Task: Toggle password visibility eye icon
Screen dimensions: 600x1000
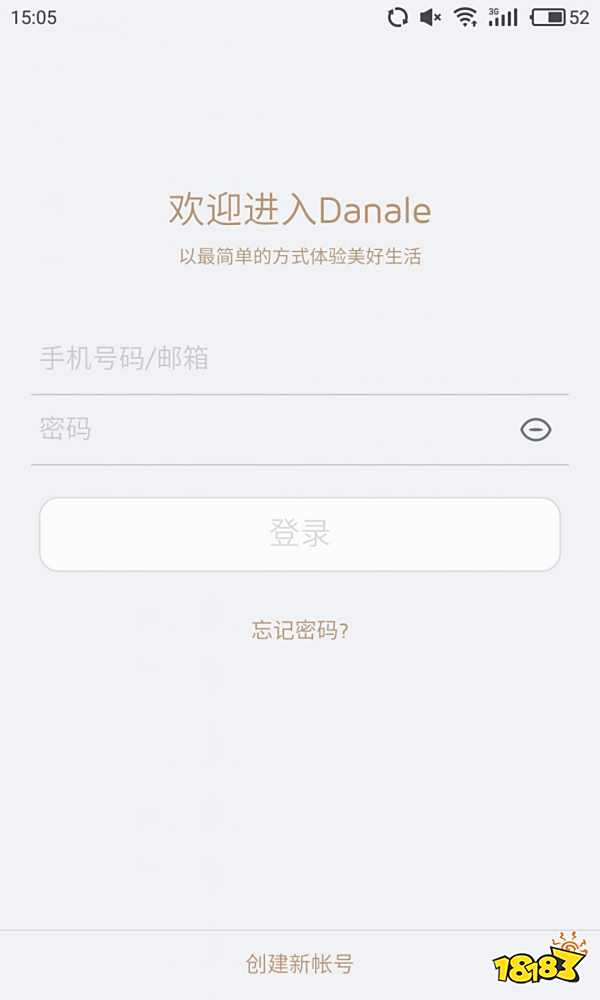Action: (536, 430)
